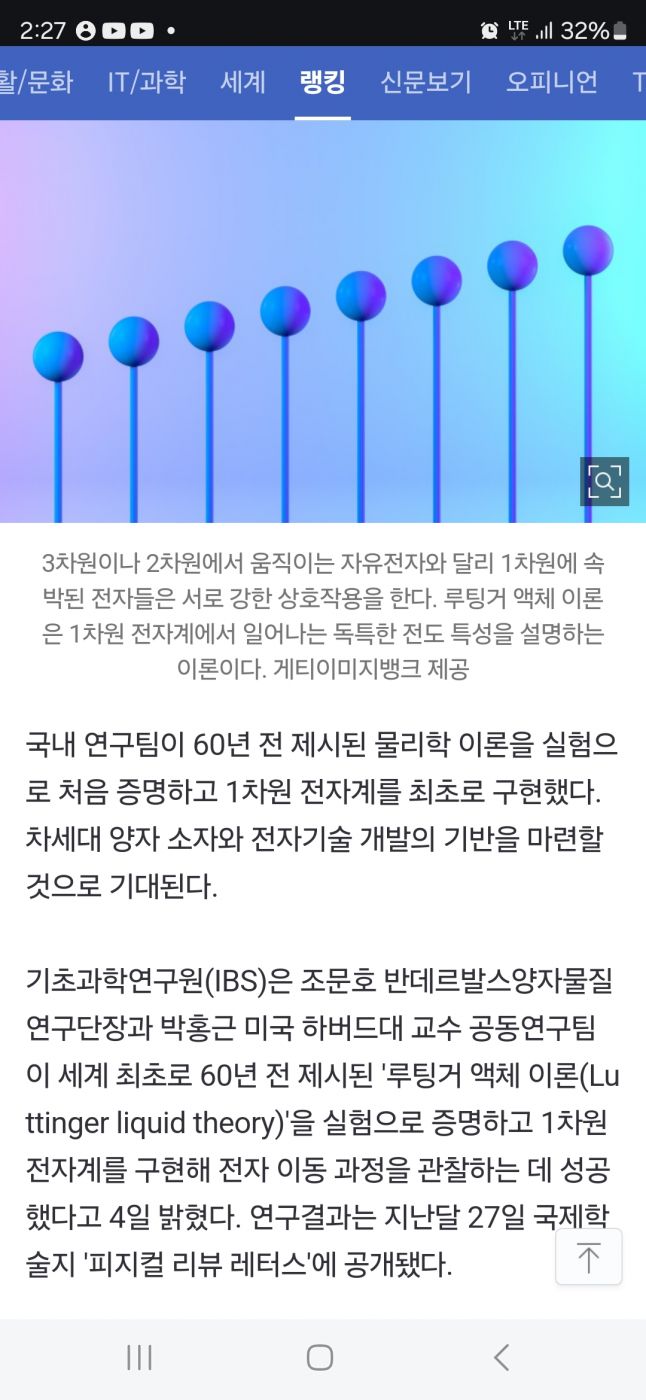Go to the 신문보기 tab
The image size is (646, 1400).
[x=425, y=82]
